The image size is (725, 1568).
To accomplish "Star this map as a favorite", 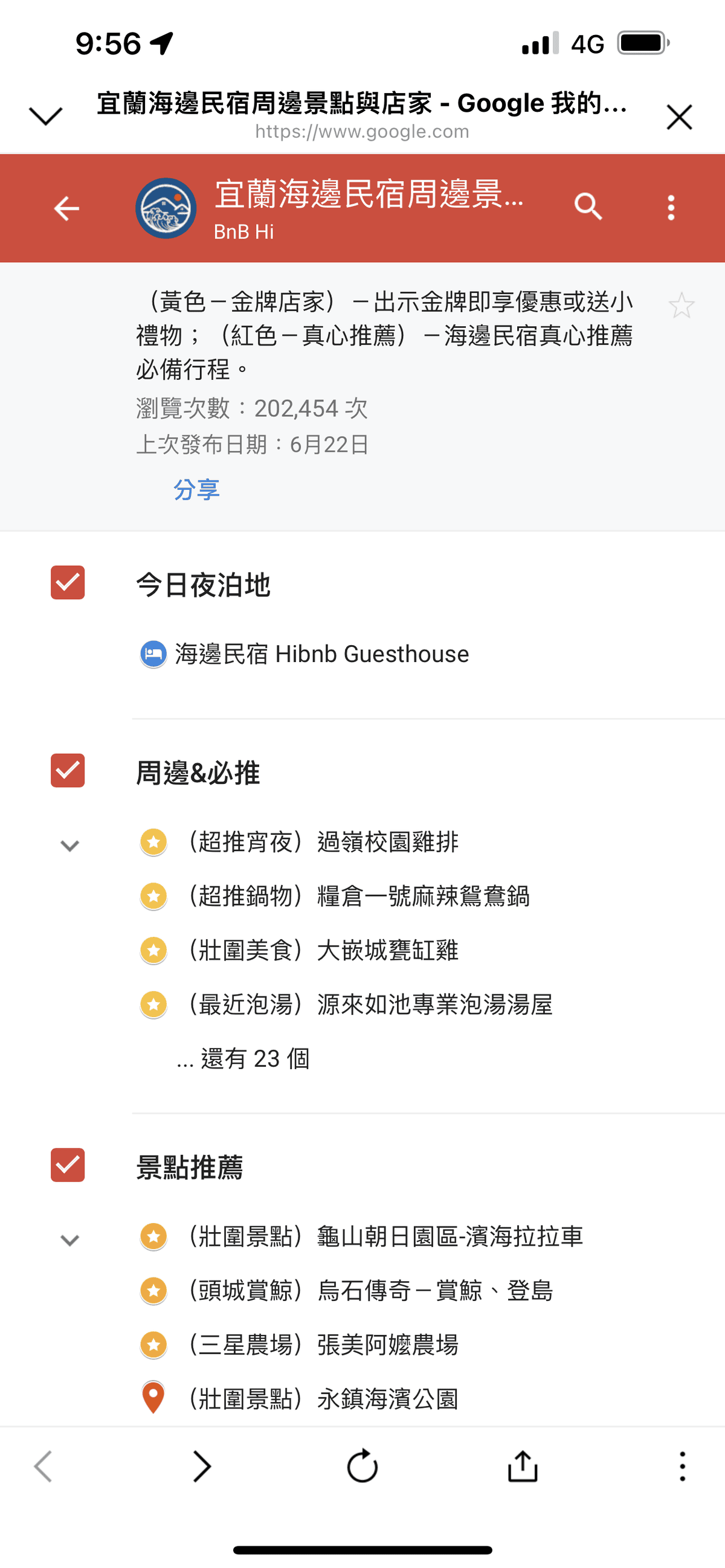I will coord(681,306).
